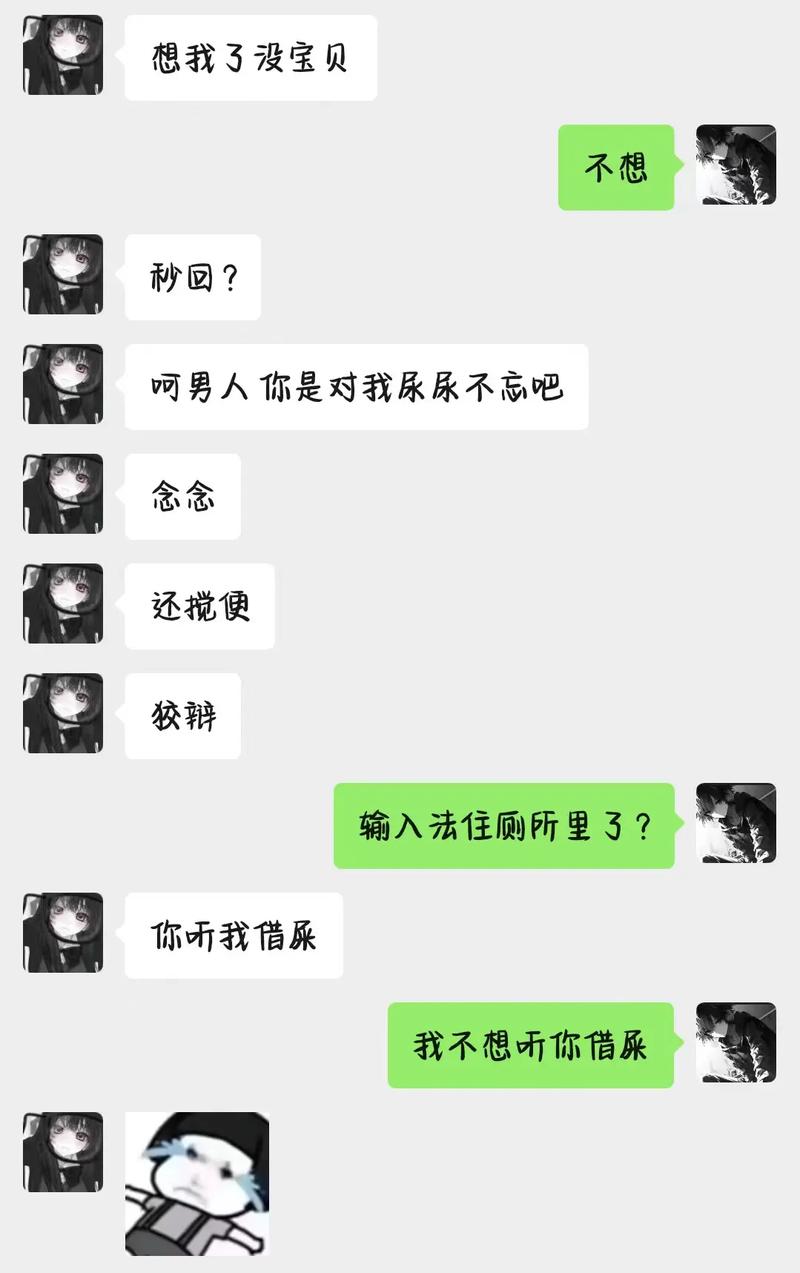Click the green '不想' message bubble
800x1273 pixels.
[x=616, y=169]
